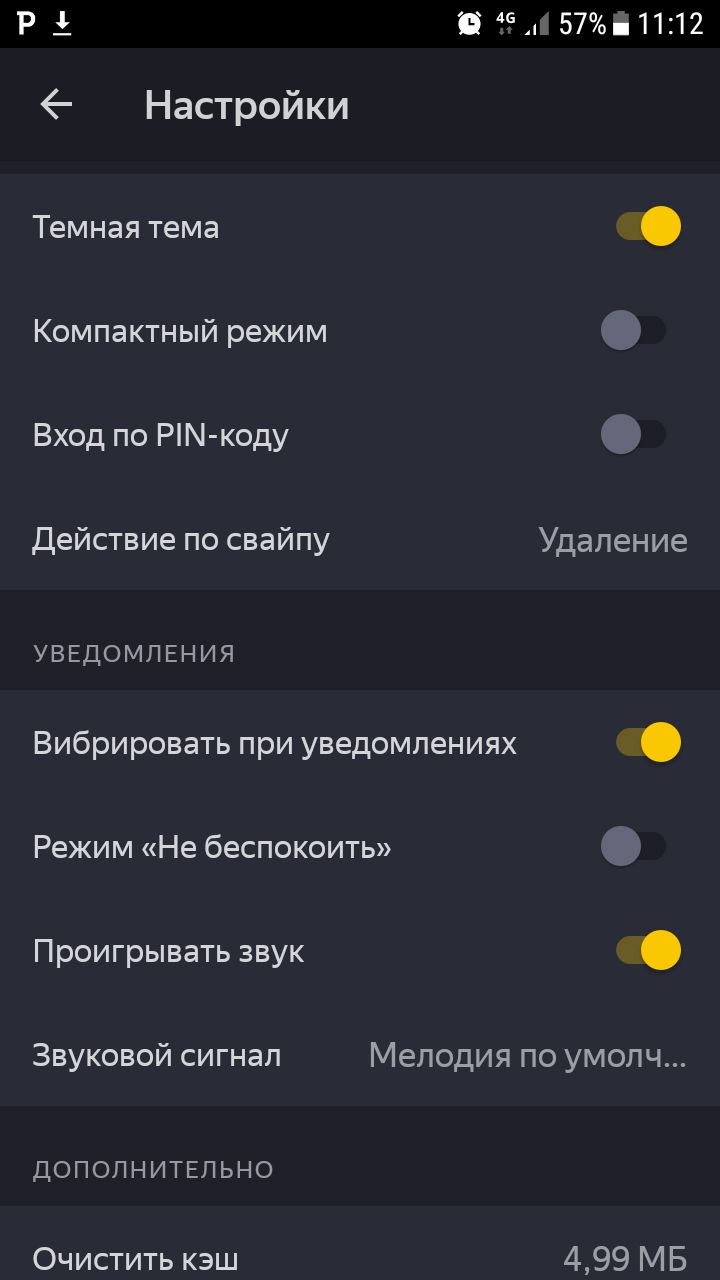The width and height of the screenshot is (720, 1280).
Task: Disable Вибрировать при уведомлениях
Action: coord(648,743)
